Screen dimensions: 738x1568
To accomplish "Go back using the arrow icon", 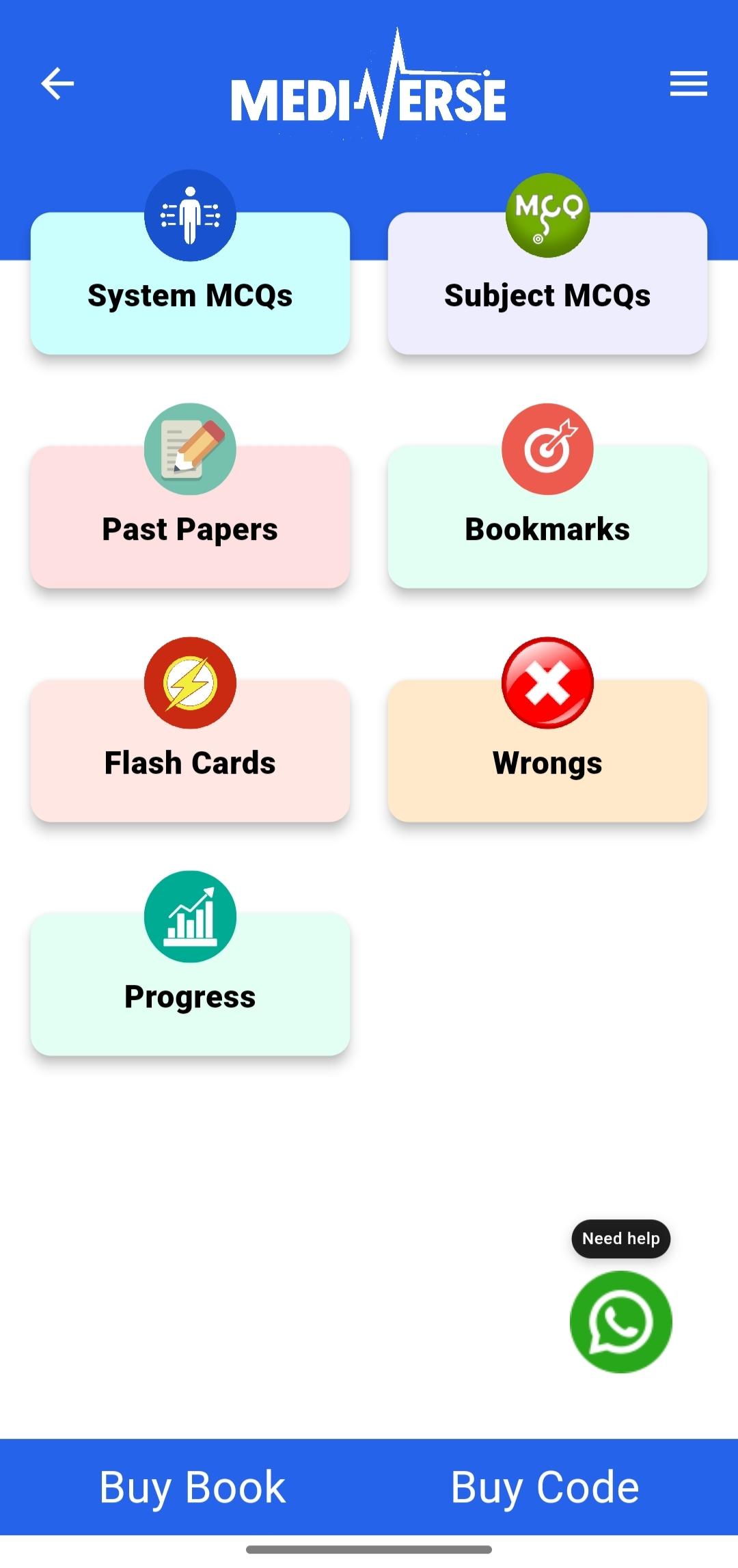I will [x=57, y=83].
